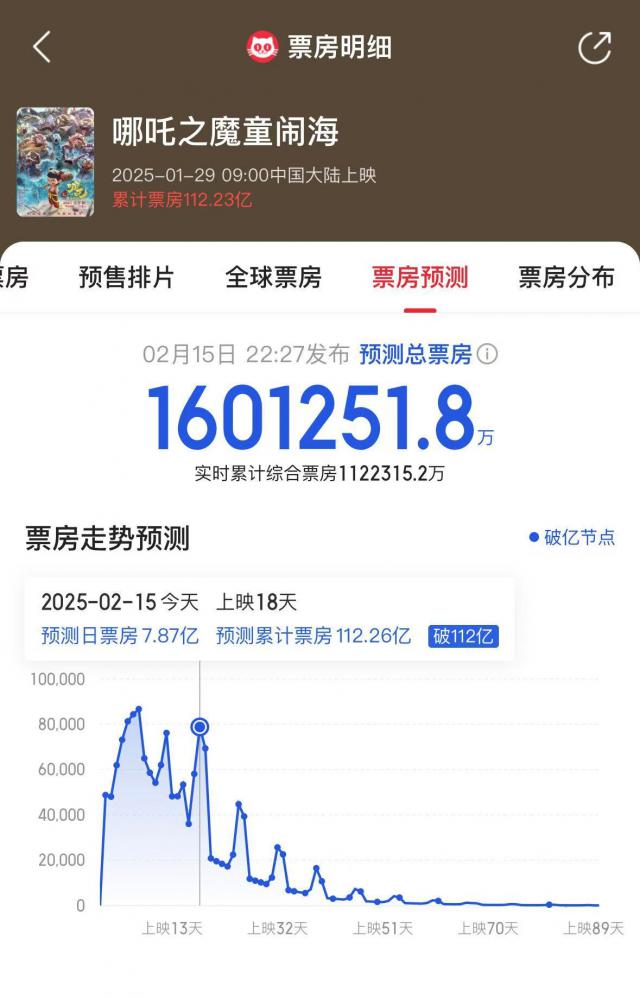Open the 哪吒之魔童闹海 movie poster

coord(55,162)
